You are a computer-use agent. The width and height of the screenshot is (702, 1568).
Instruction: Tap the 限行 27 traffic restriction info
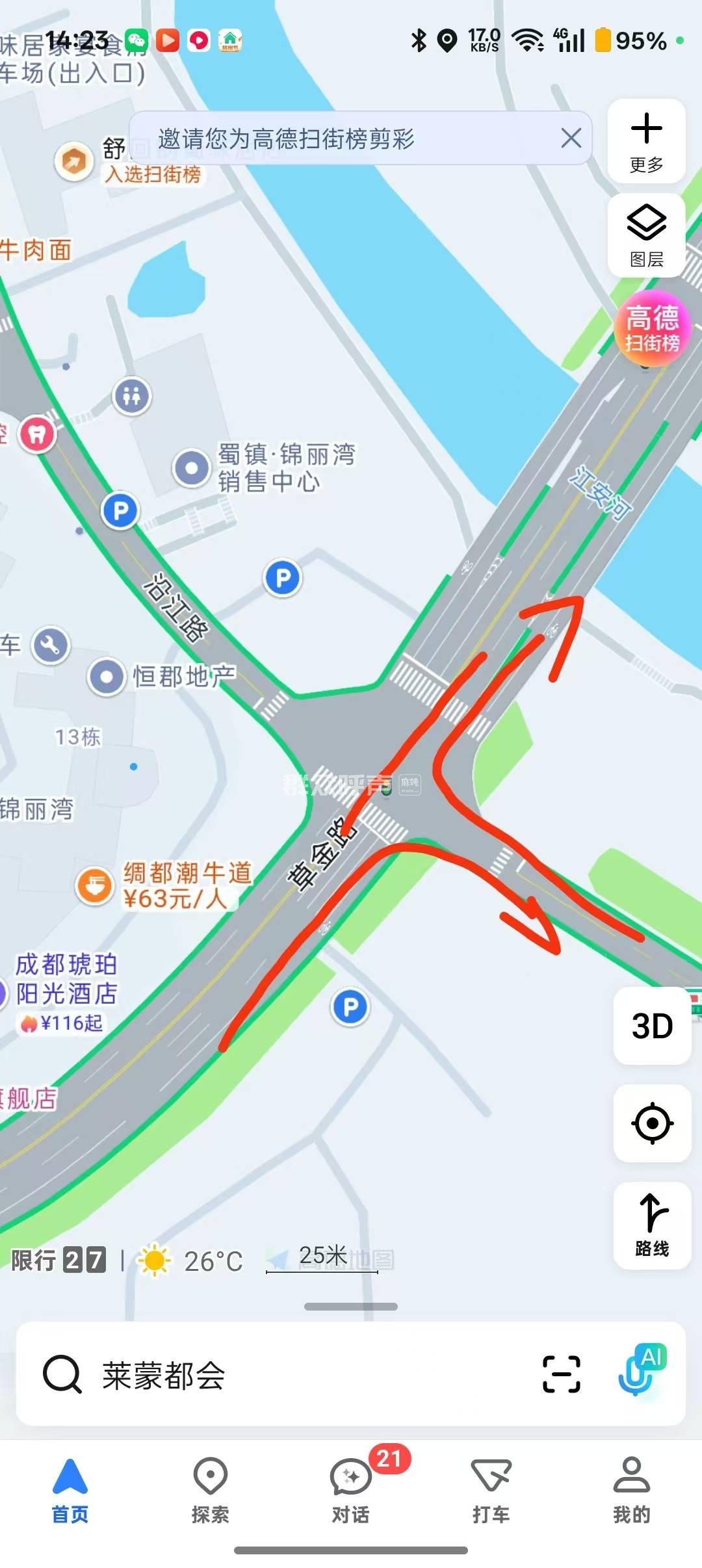[58, 1261]
